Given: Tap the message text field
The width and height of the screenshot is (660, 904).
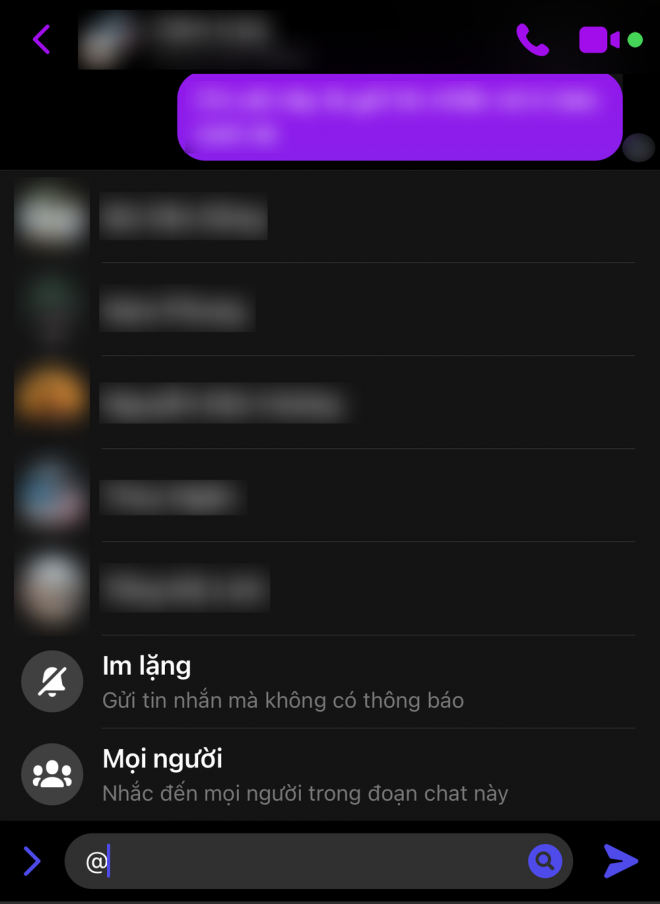Looking at the screenshot, I should point(300,861).
